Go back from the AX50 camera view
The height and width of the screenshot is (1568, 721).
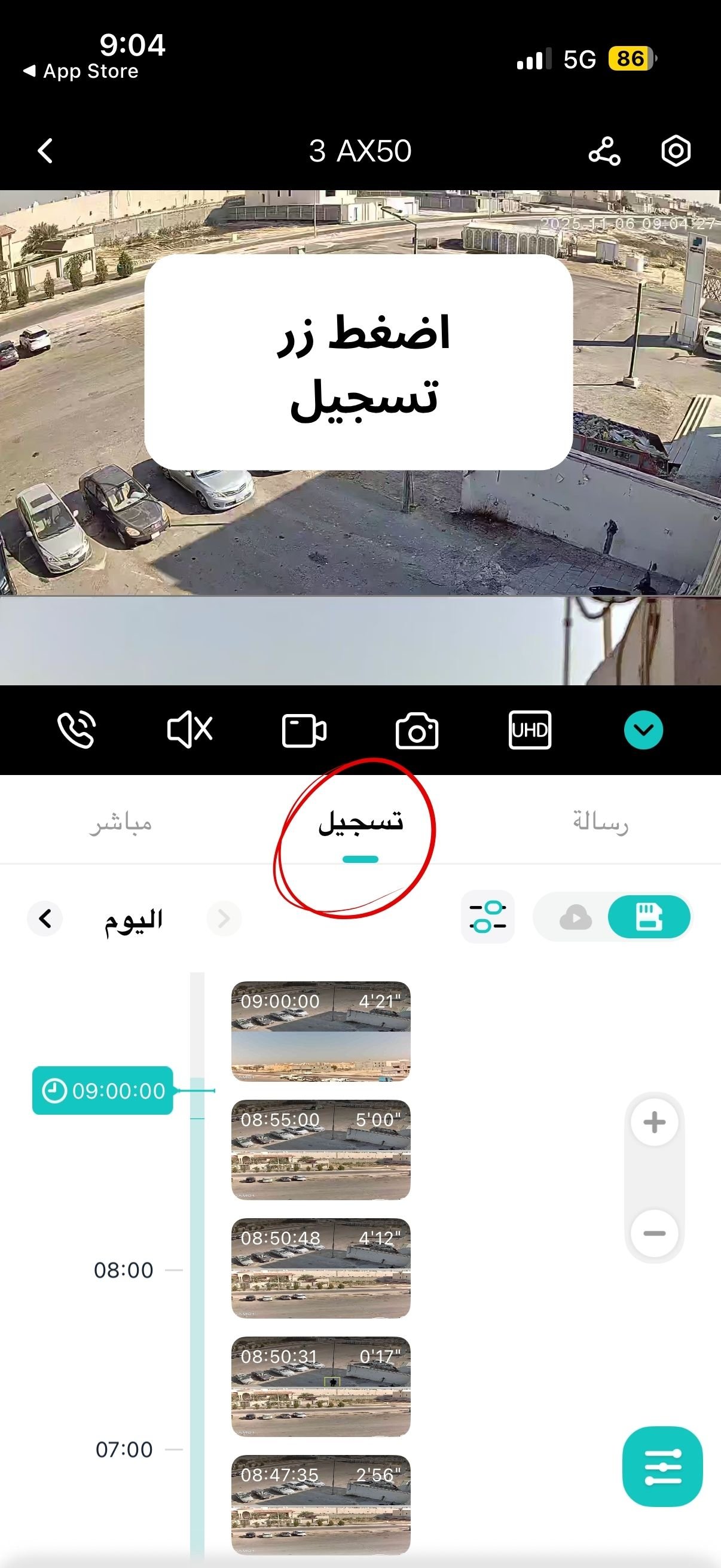point(45,151)
